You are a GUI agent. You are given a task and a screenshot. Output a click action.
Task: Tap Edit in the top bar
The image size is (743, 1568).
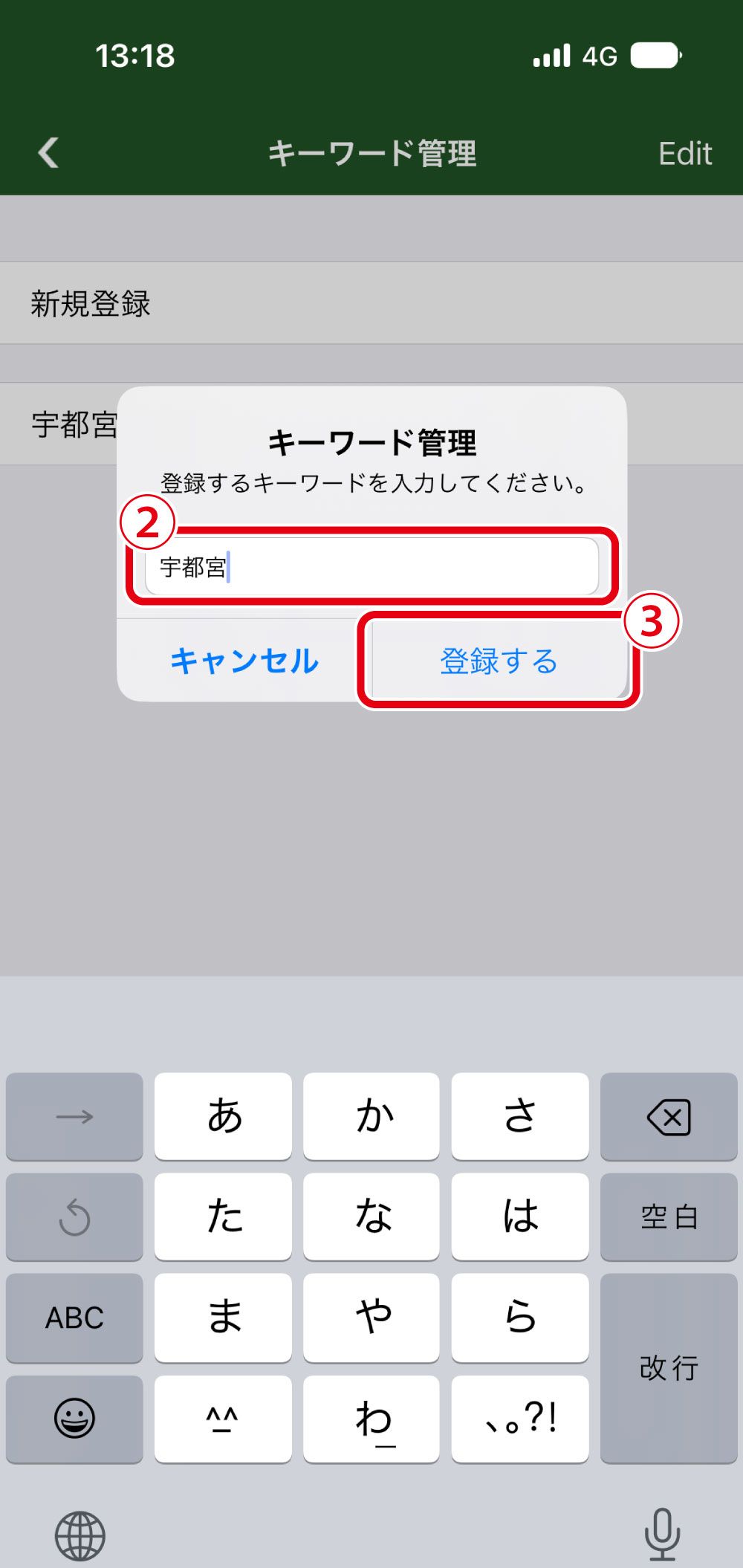click(x=684, y=154)
